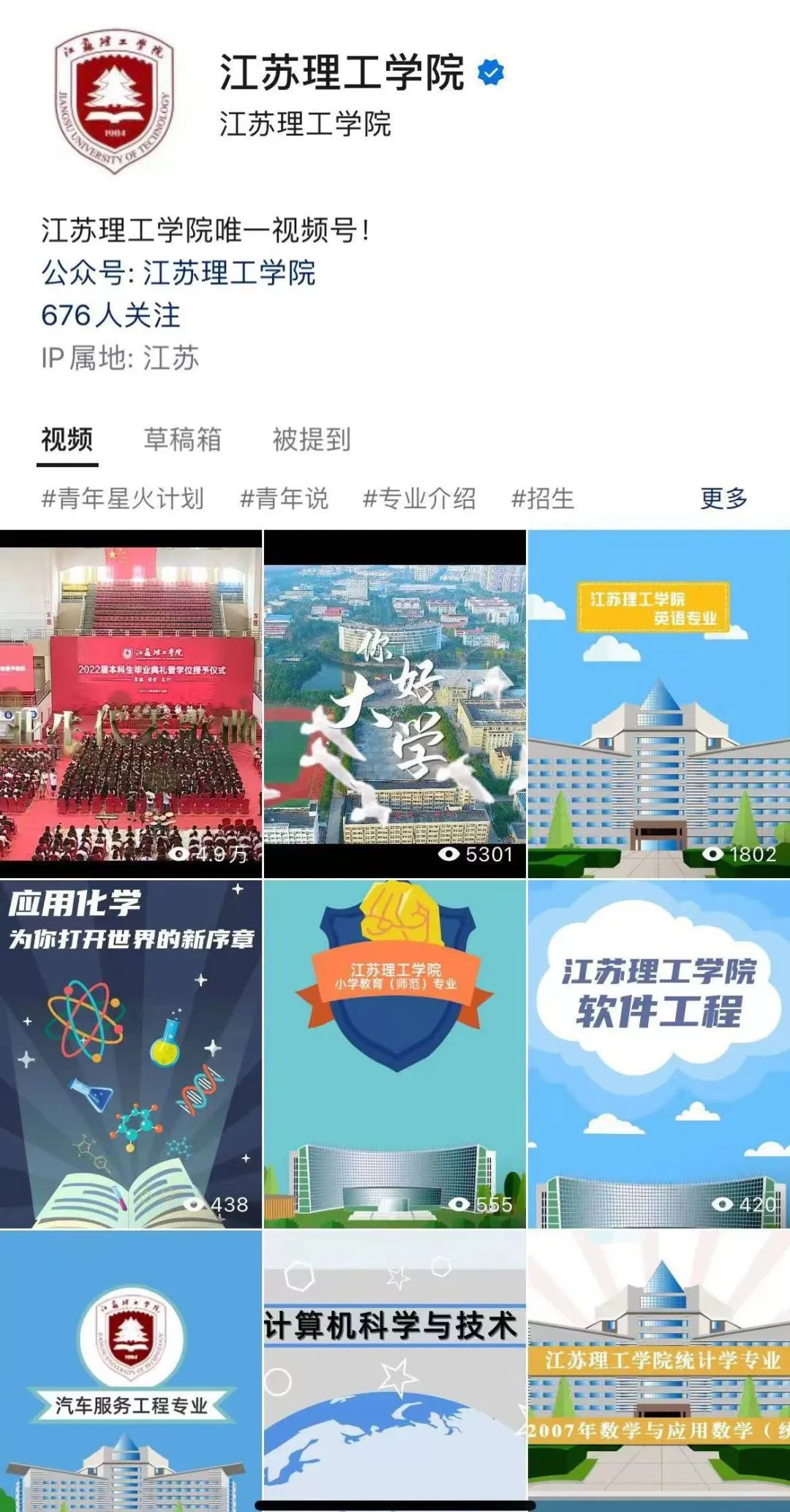
Task: Open the 汽车服务工程专业 video
Action: [131, 1367]
